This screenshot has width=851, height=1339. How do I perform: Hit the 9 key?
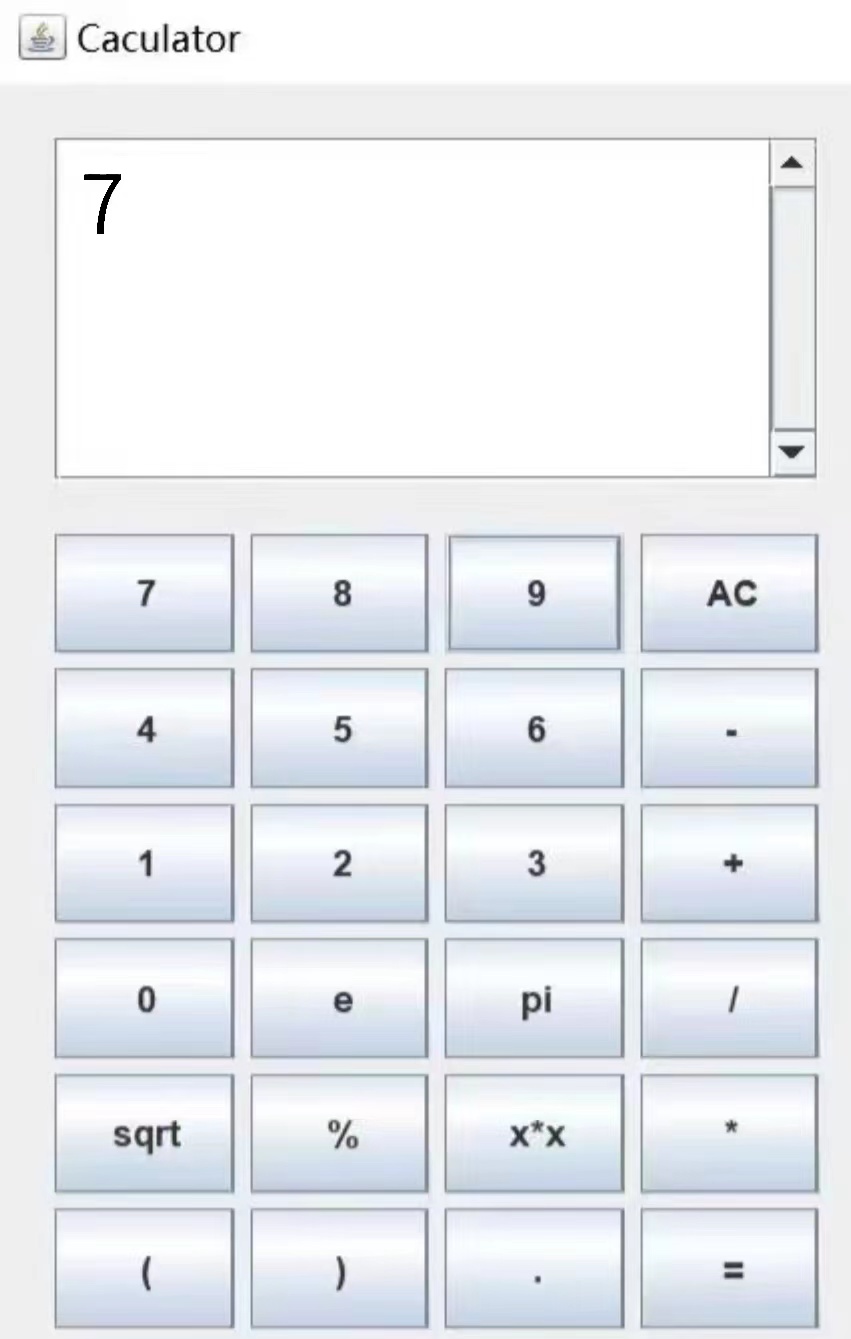[535, 593]
